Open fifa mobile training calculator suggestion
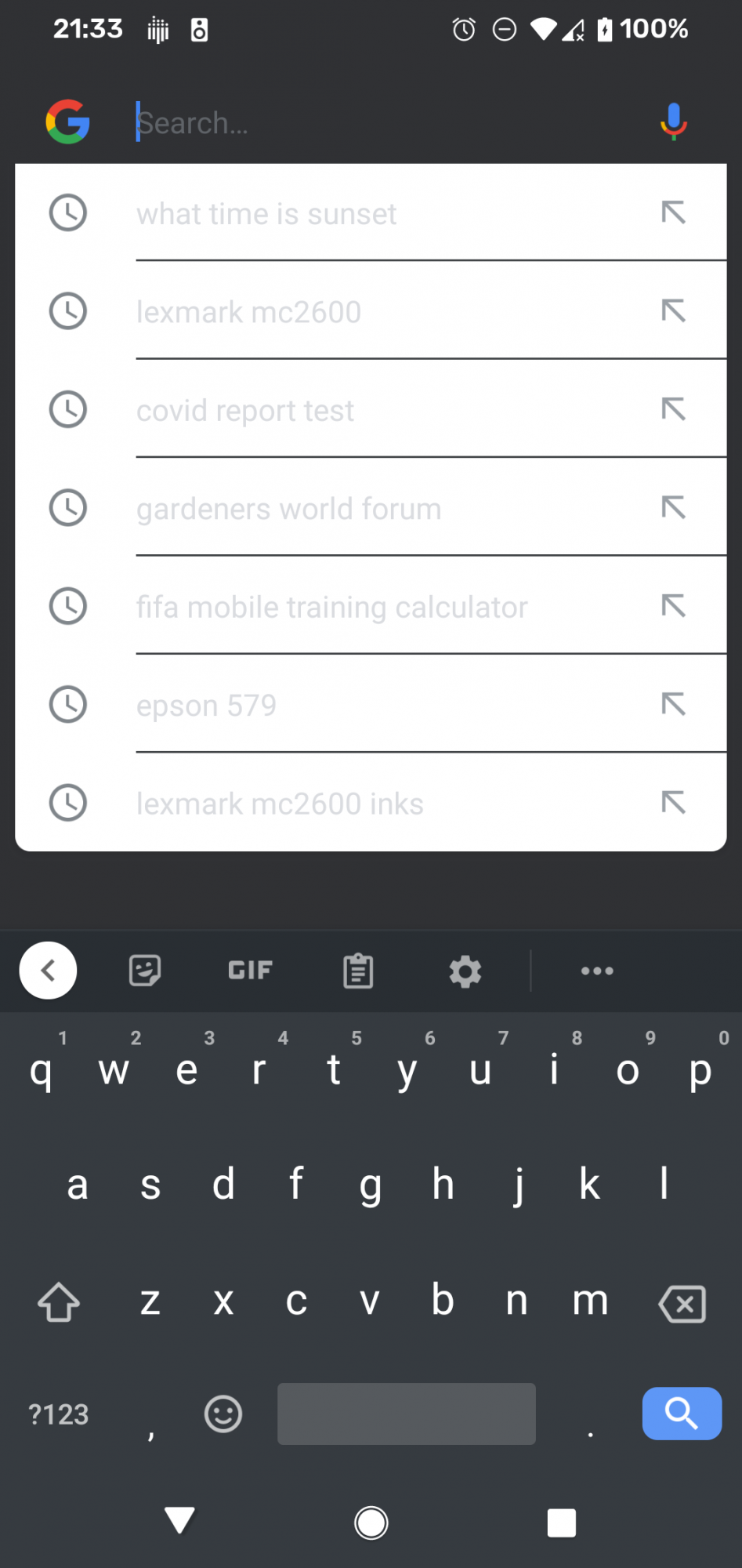 tap(371, 606)
